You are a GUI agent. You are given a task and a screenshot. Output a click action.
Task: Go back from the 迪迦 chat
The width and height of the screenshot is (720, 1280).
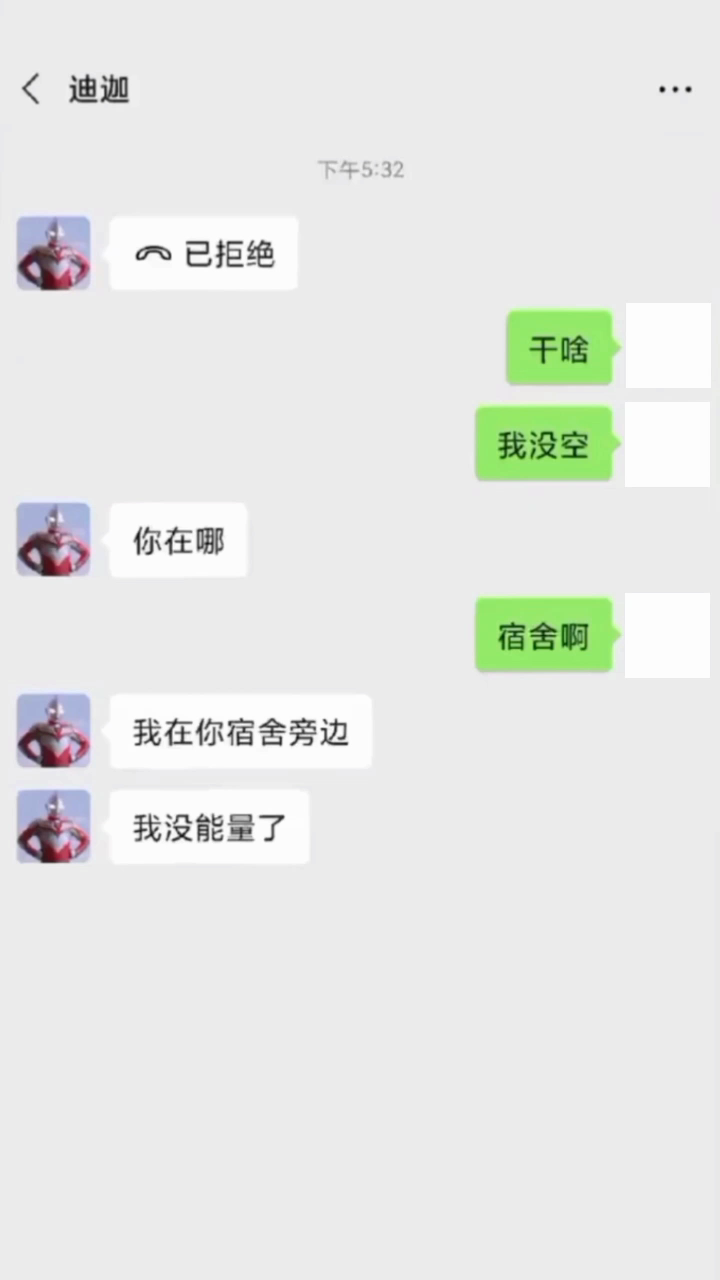[31, 89]
